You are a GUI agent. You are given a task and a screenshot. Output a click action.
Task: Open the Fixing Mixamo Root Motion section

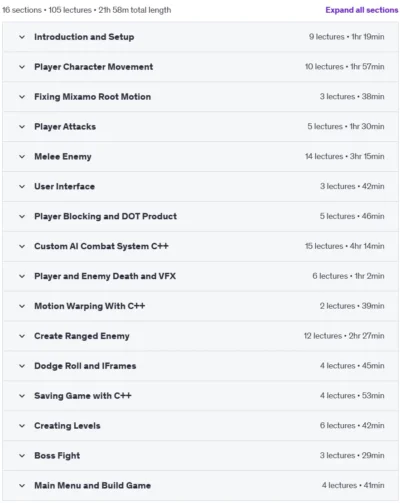tap(200, 97)
